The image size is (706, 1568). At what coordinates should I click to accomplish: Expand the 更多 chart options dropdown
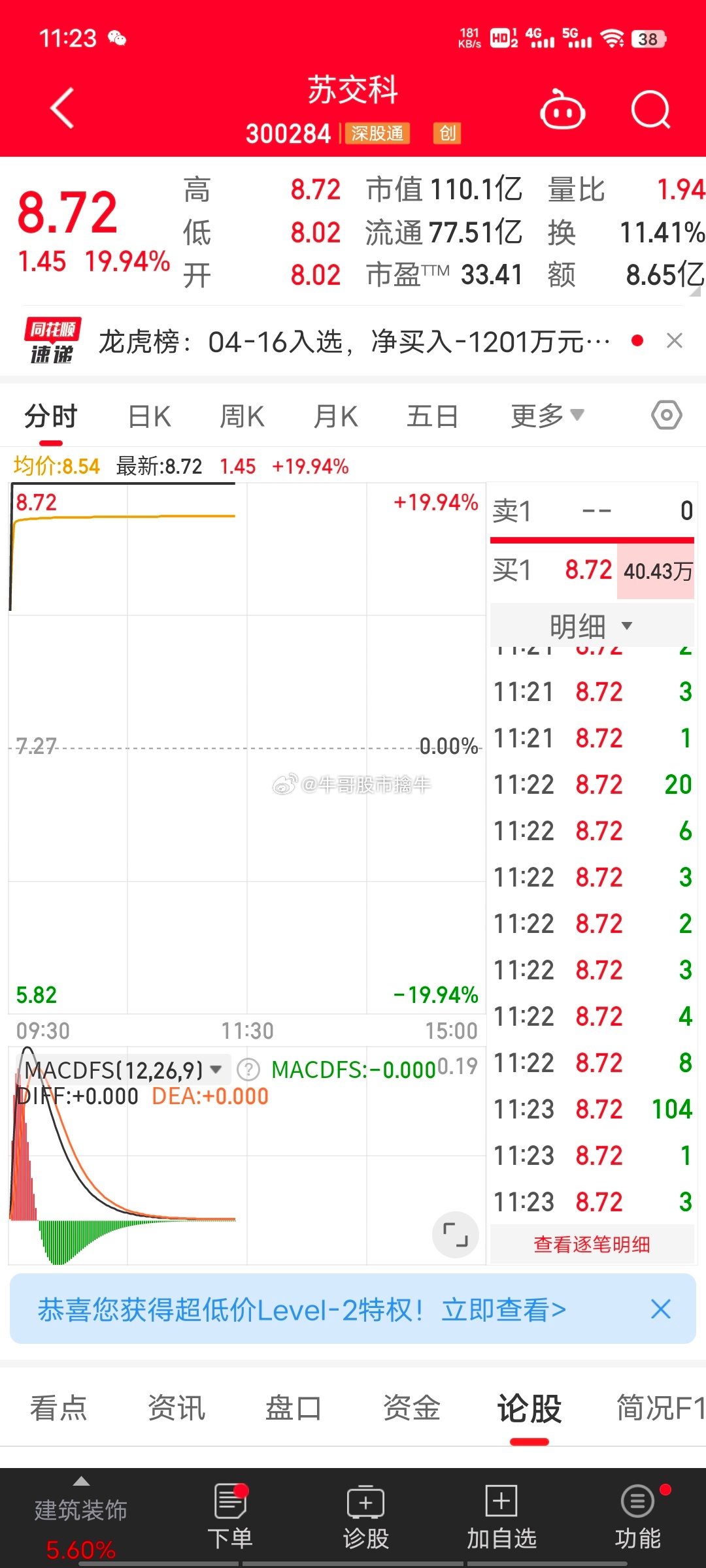pyautogui.click(x=547, y=416)
